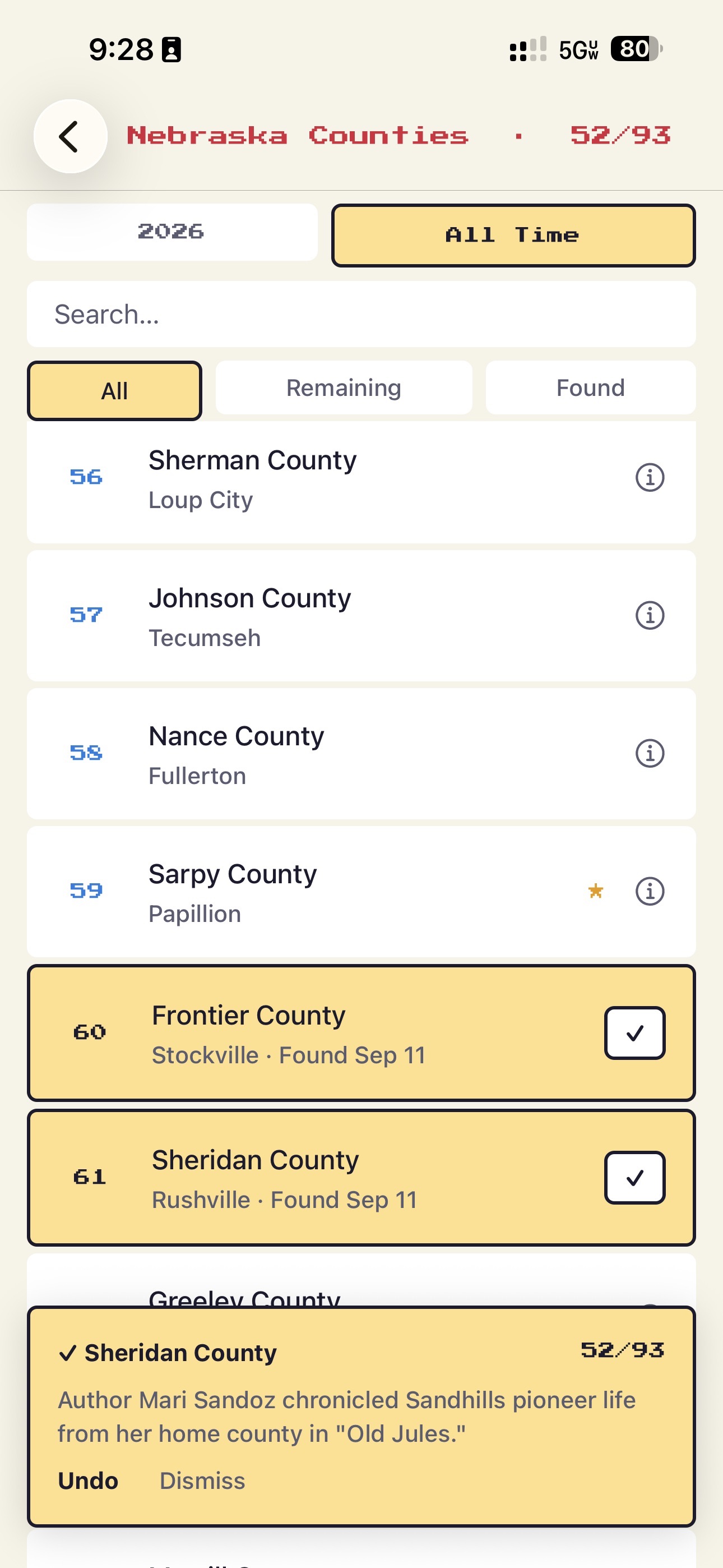This screenshot has height=1568, width=723.
Task: Open info for Johnson County
Action: [650, 615]
